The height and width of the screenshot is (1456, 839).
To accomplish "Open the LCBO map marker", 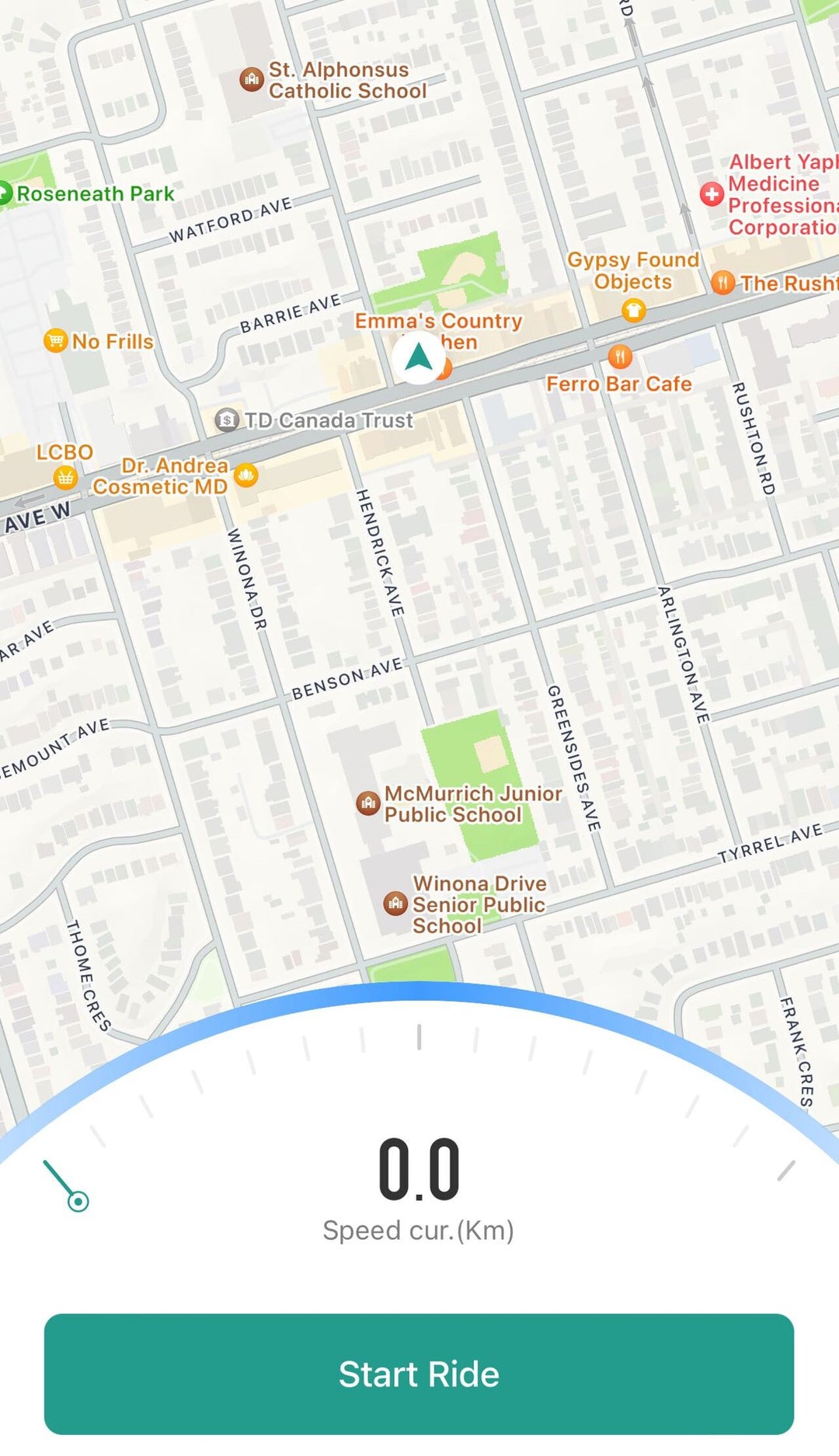I will (66, 477).
